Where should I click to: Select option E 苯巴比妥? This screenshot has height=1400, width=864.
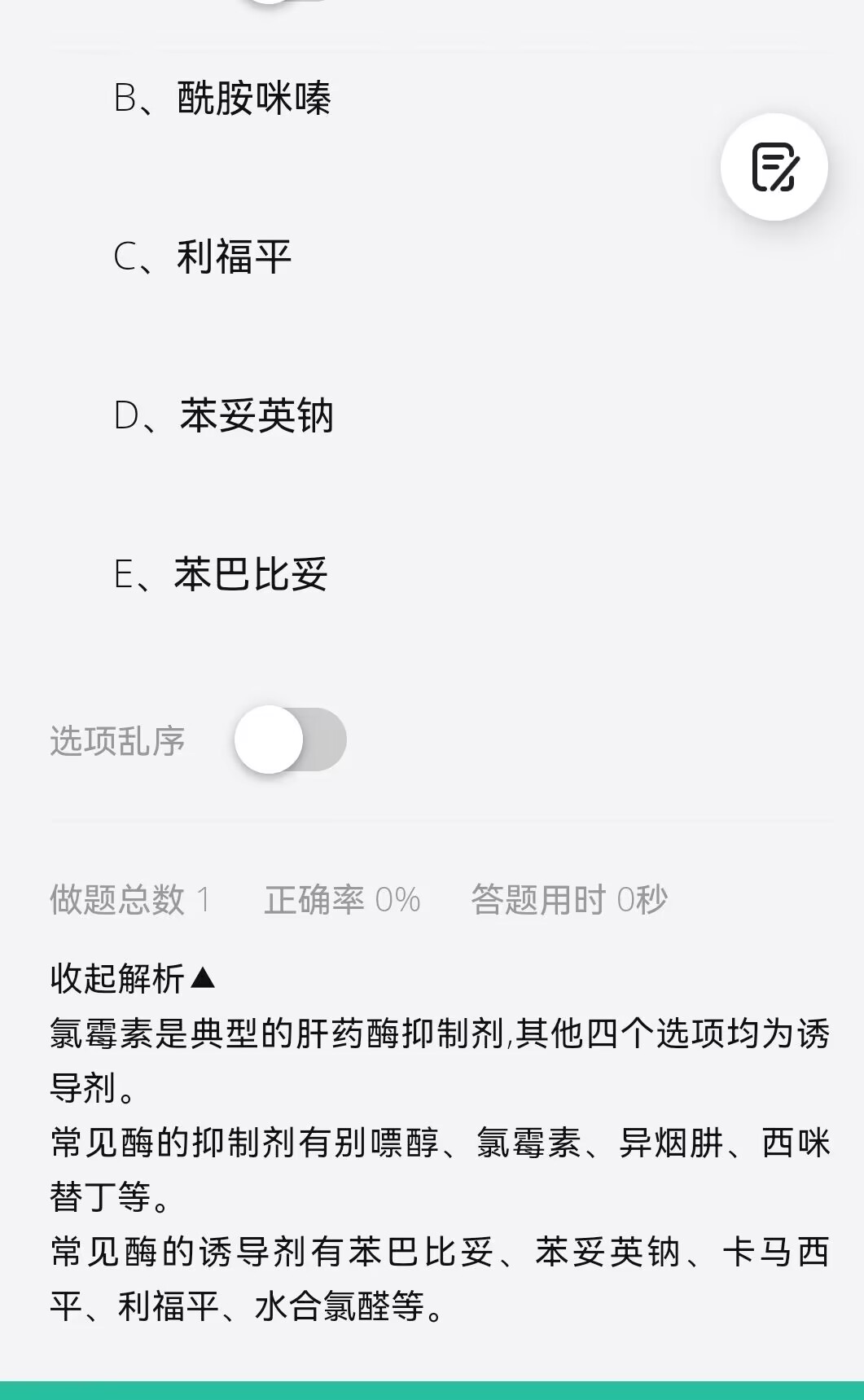(220, 574)
